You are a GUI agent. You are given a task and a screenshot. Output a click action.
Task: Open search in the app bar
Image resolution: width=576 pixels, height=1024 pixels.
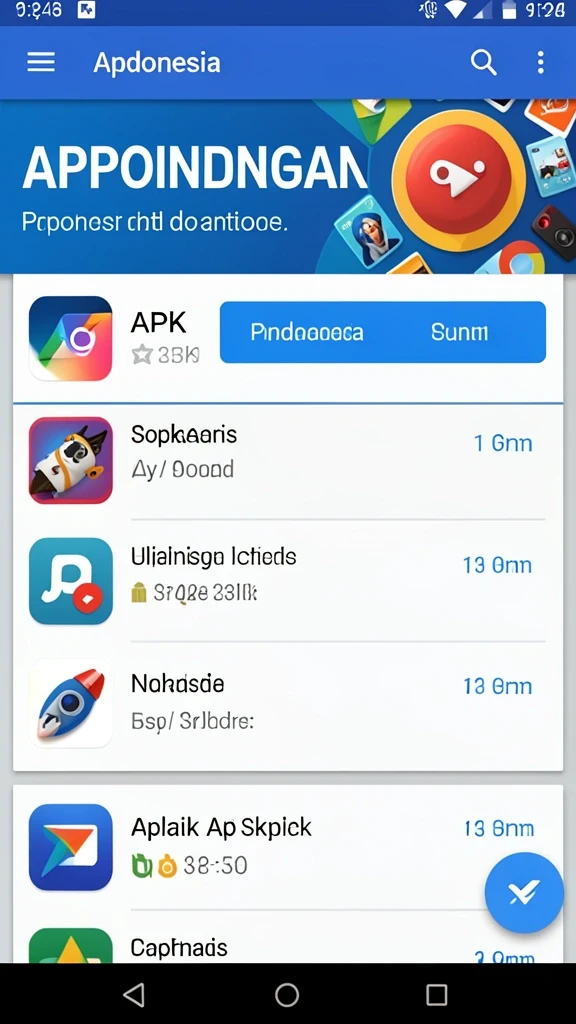pyautogui.click(x=483, y=63)
